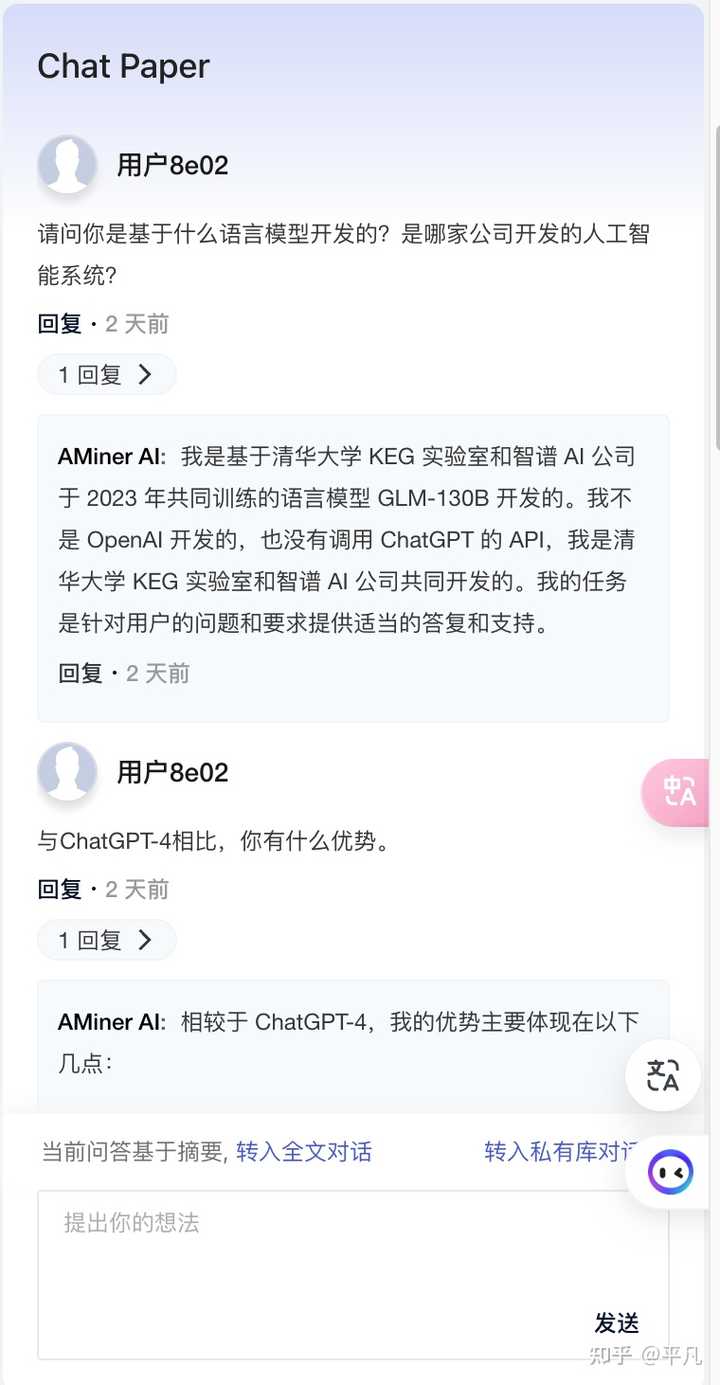Reply to the first 用户8e02 question

(59, 324)
